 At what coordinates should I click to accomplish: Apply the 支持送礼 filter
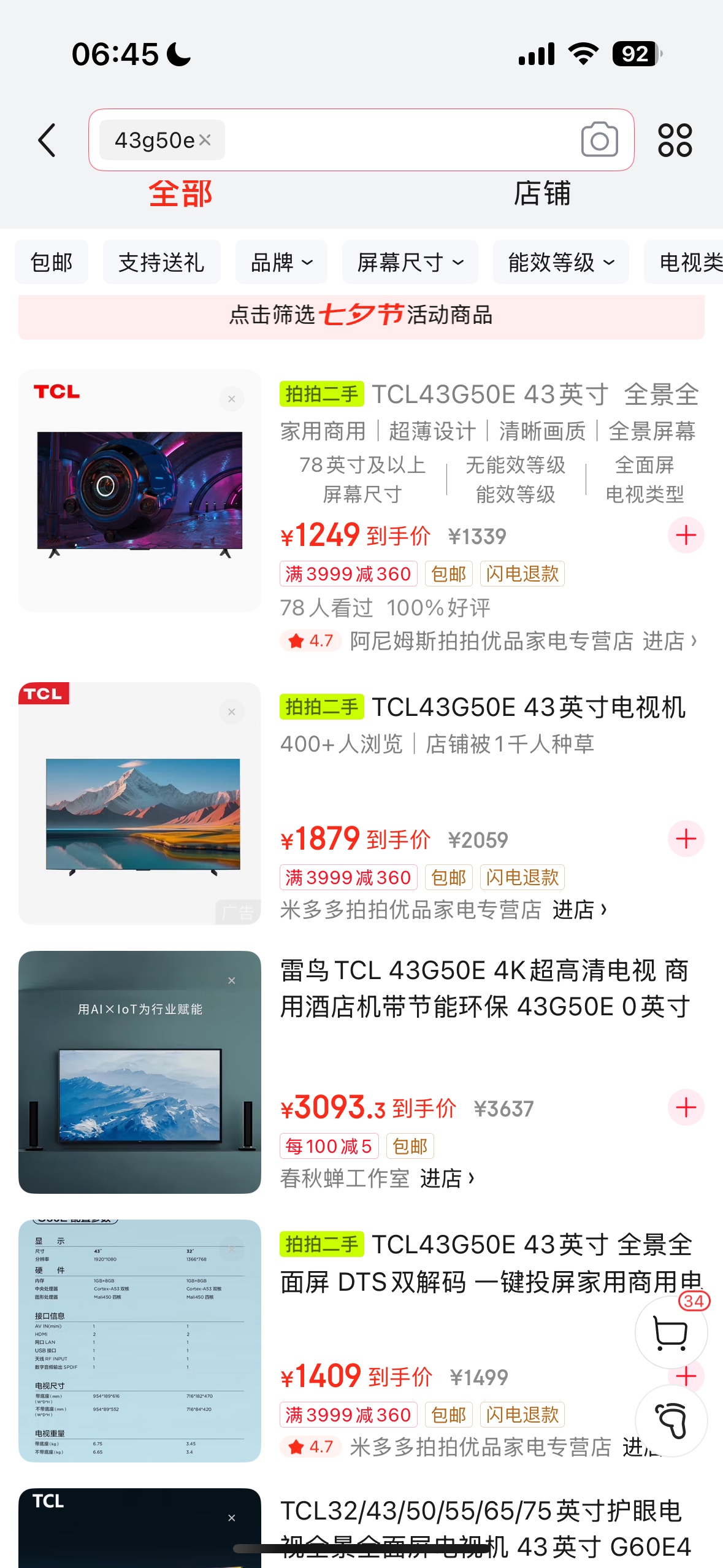tap(161, 263)
